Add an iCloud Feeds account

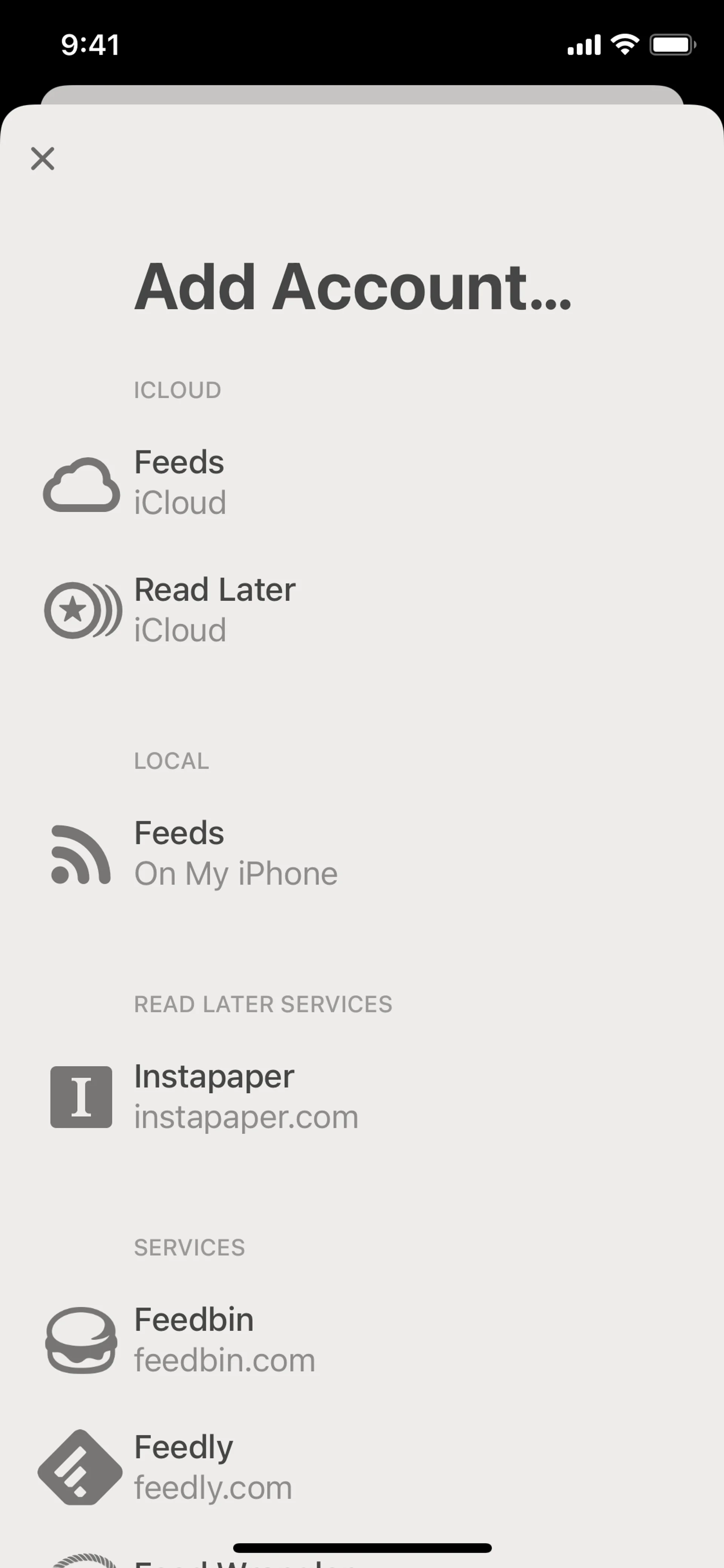[179, 482]
